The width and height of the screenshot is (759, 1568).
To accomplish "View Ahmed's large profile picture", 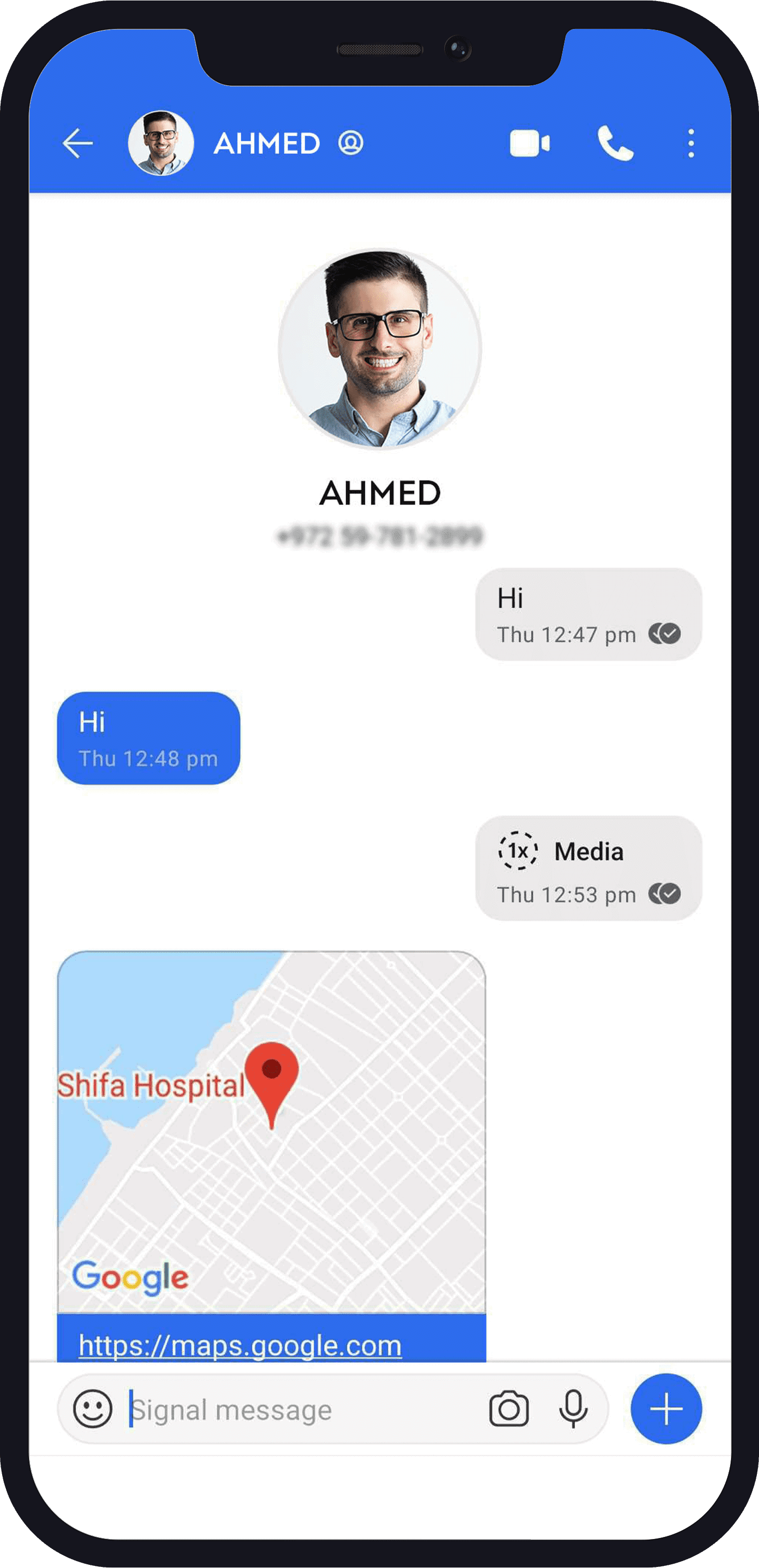I will click(x=379, y=349).
